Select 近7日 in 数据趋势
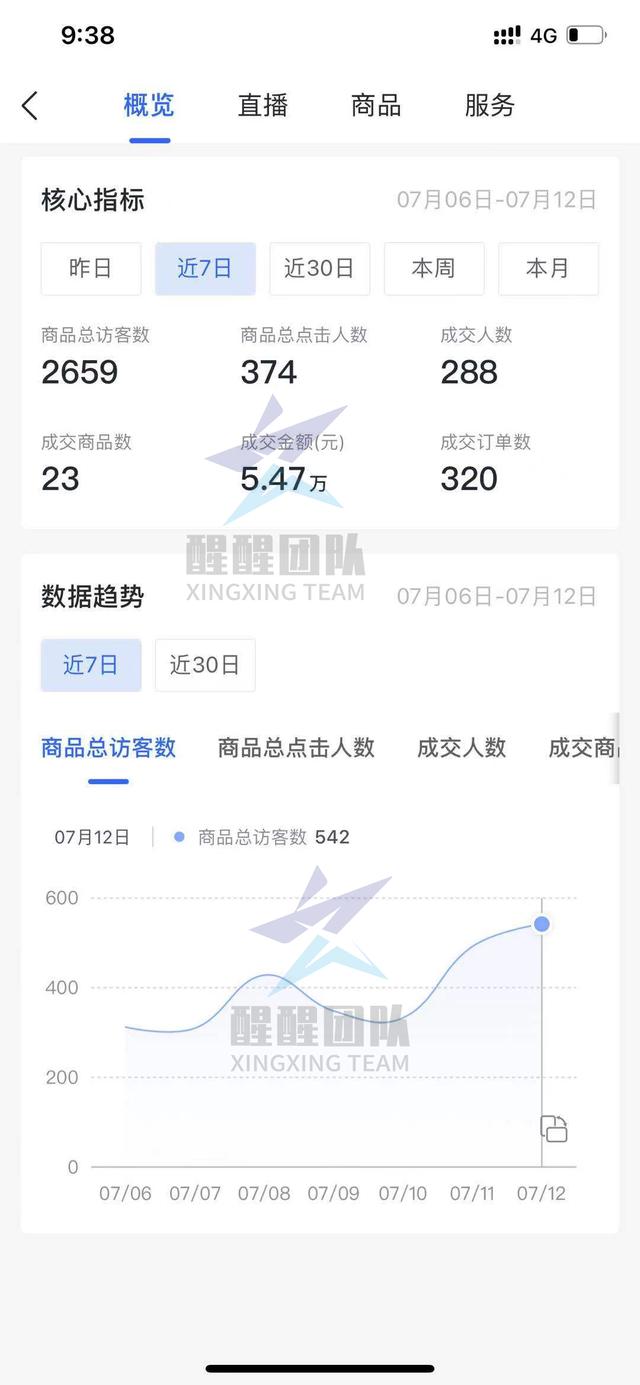Viewport: 640px width, 1385px height. click(91, 665)
